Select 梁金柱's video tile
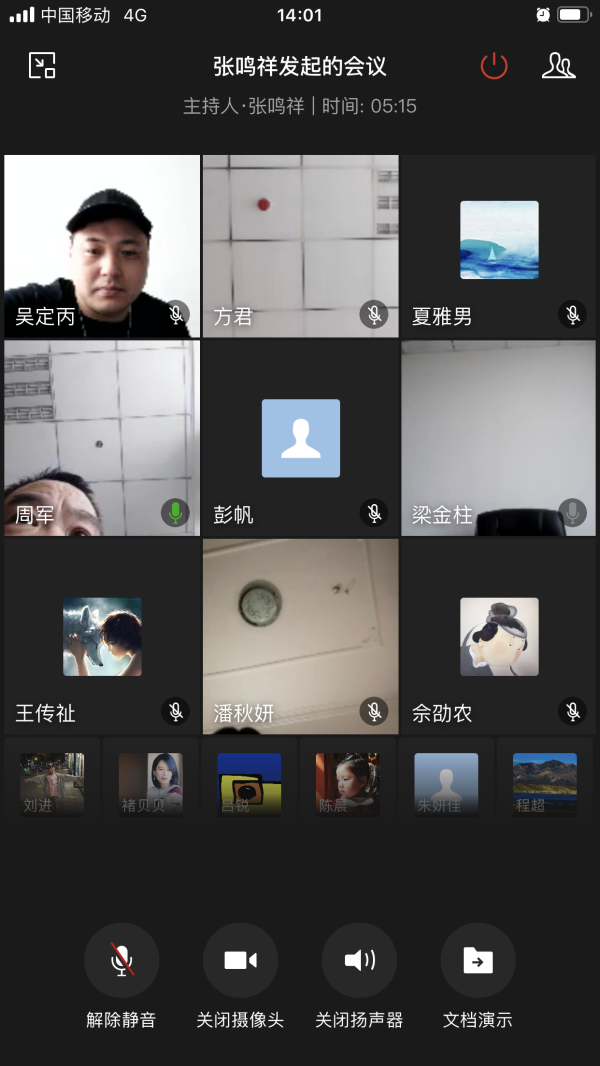Viewport: 600px width, 1066px height. tap(498, 438)
